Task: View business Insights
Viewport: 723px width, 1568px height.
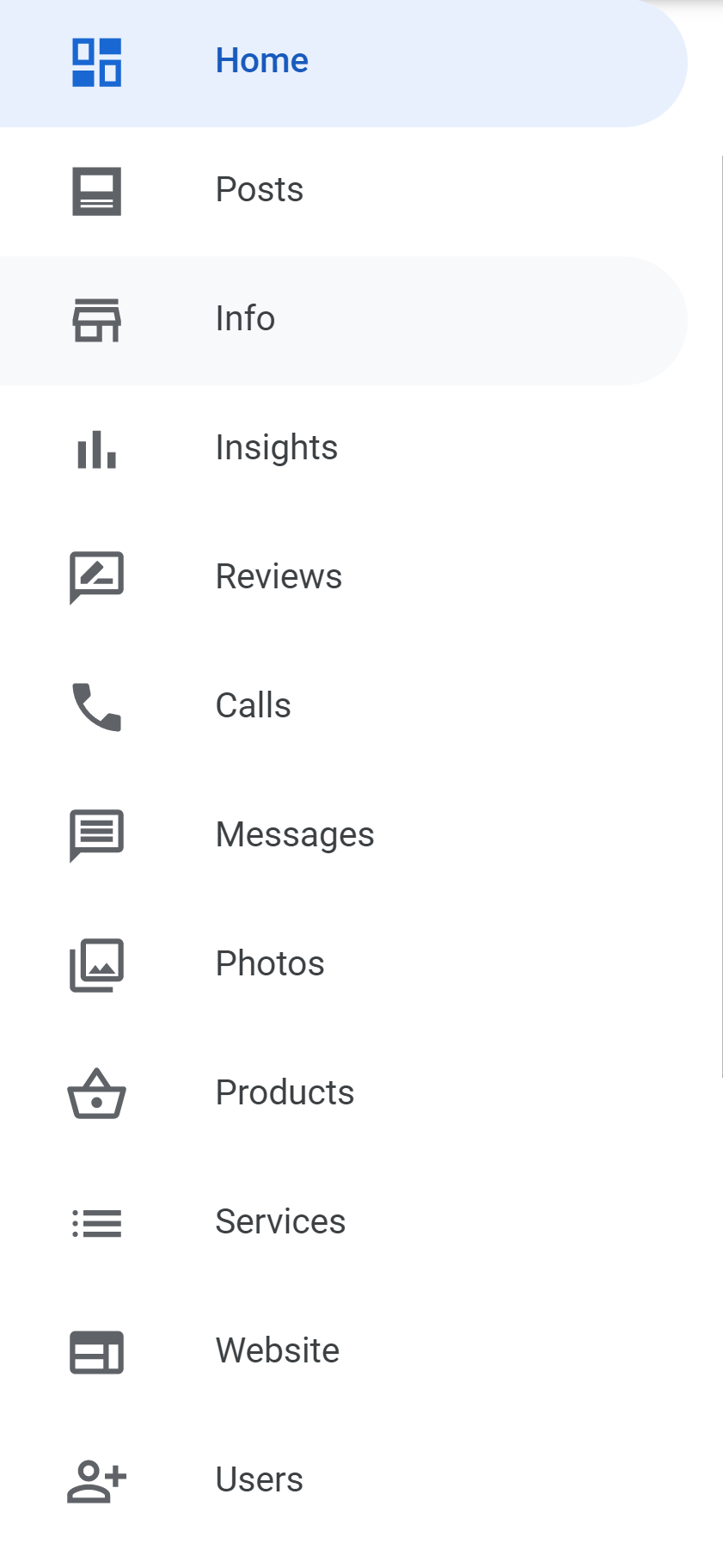Action: (276, 448)
